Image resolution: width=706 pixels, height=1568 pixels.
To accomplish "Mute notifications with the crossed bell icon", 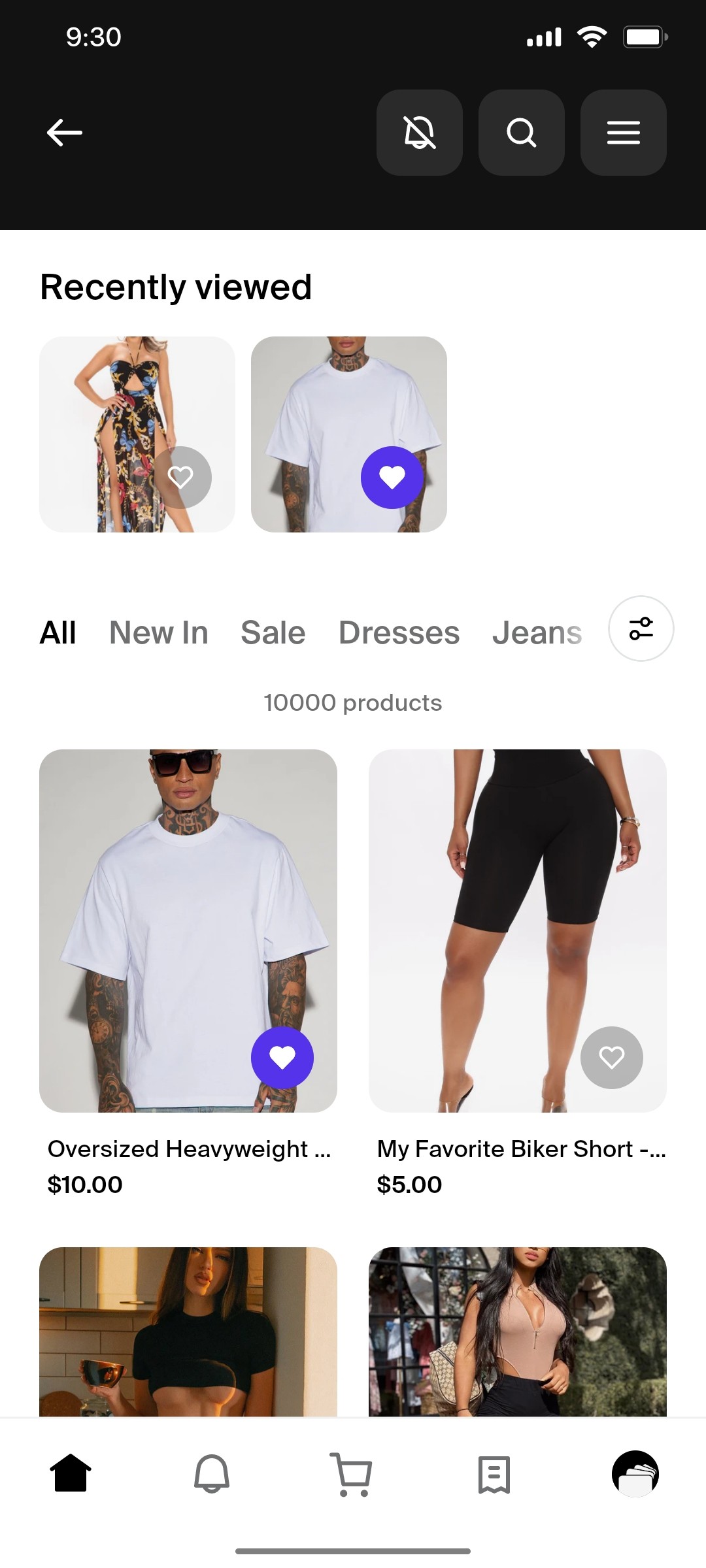I will pos(419,132).
